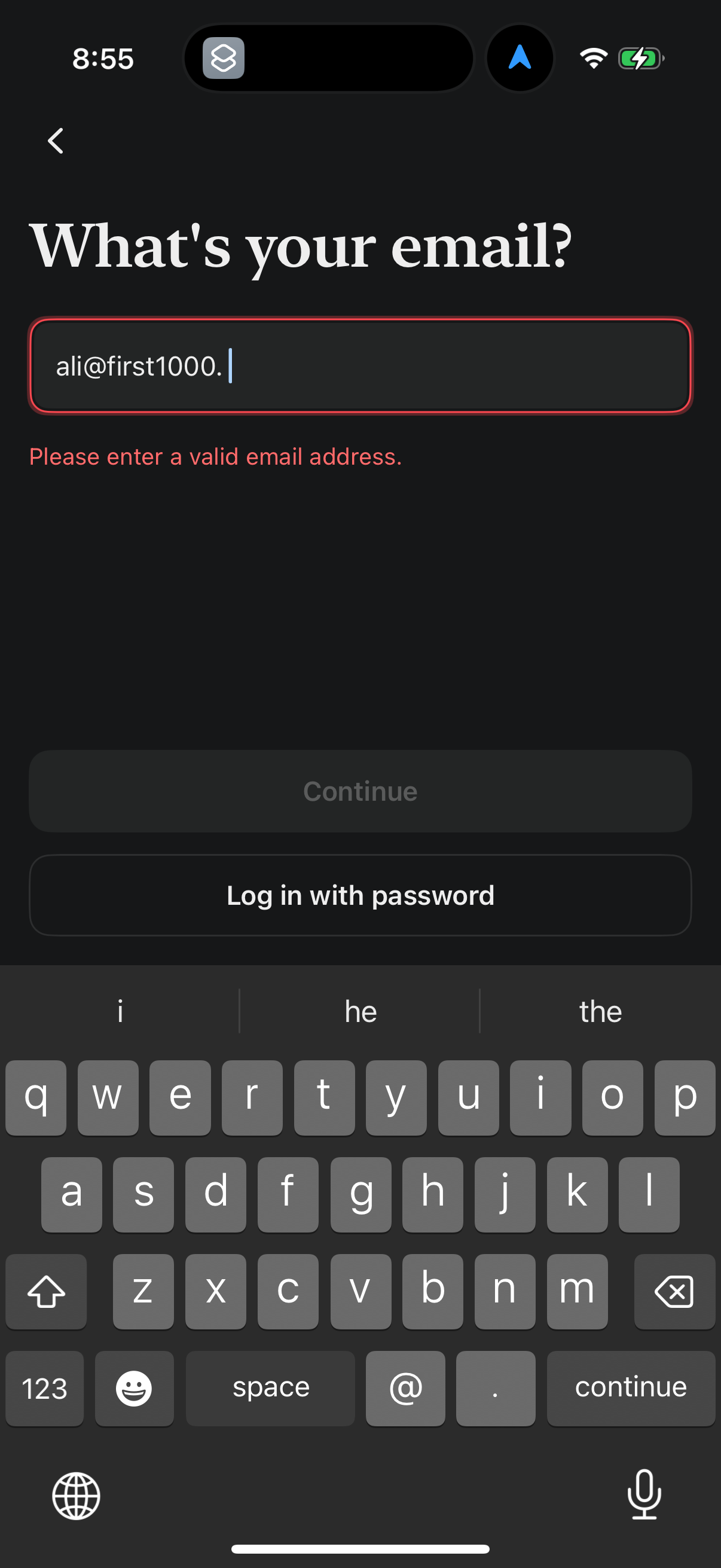Toggle uppercase letters with shift

45,1291
